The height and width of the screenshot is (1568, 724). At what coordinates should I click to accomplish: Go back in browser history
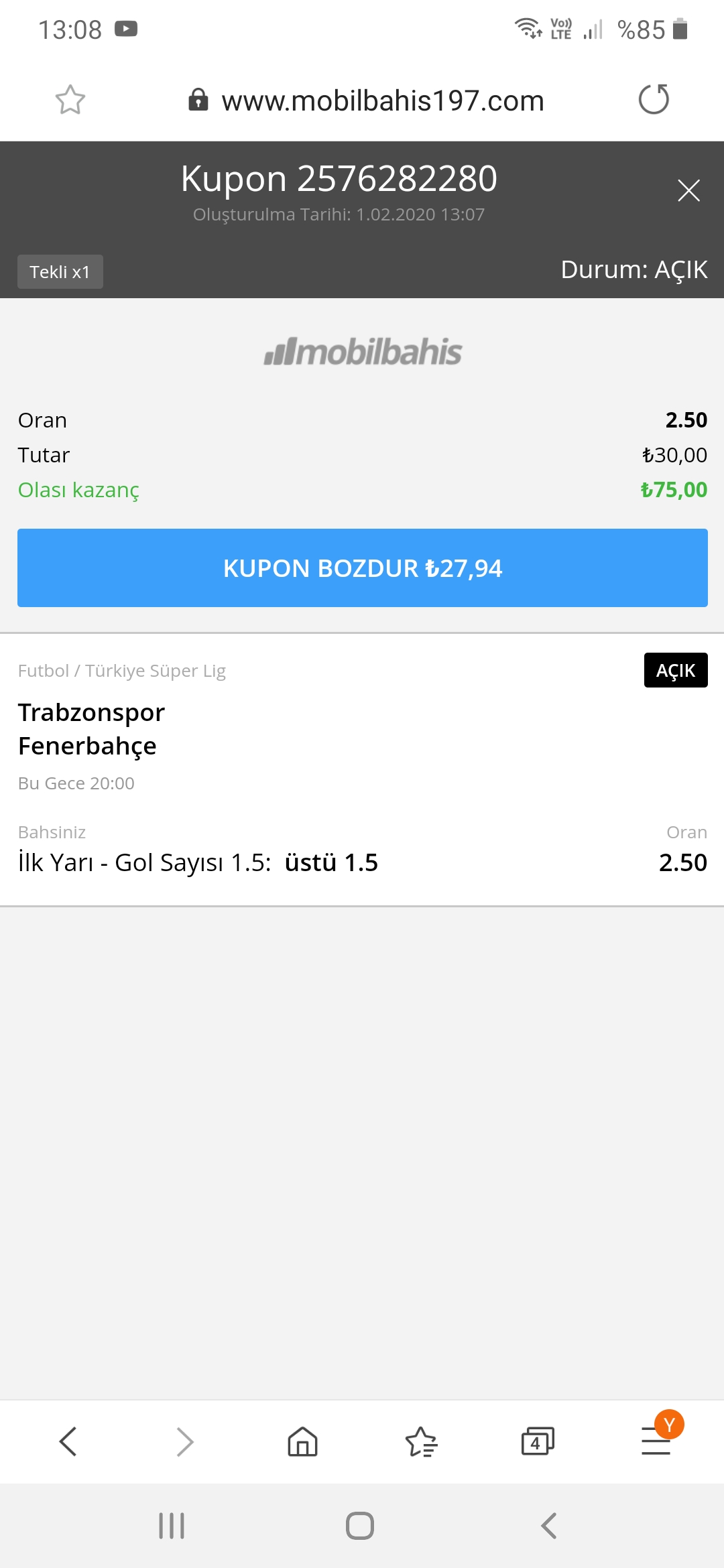pyautogui.click(x=68, y=1441)
